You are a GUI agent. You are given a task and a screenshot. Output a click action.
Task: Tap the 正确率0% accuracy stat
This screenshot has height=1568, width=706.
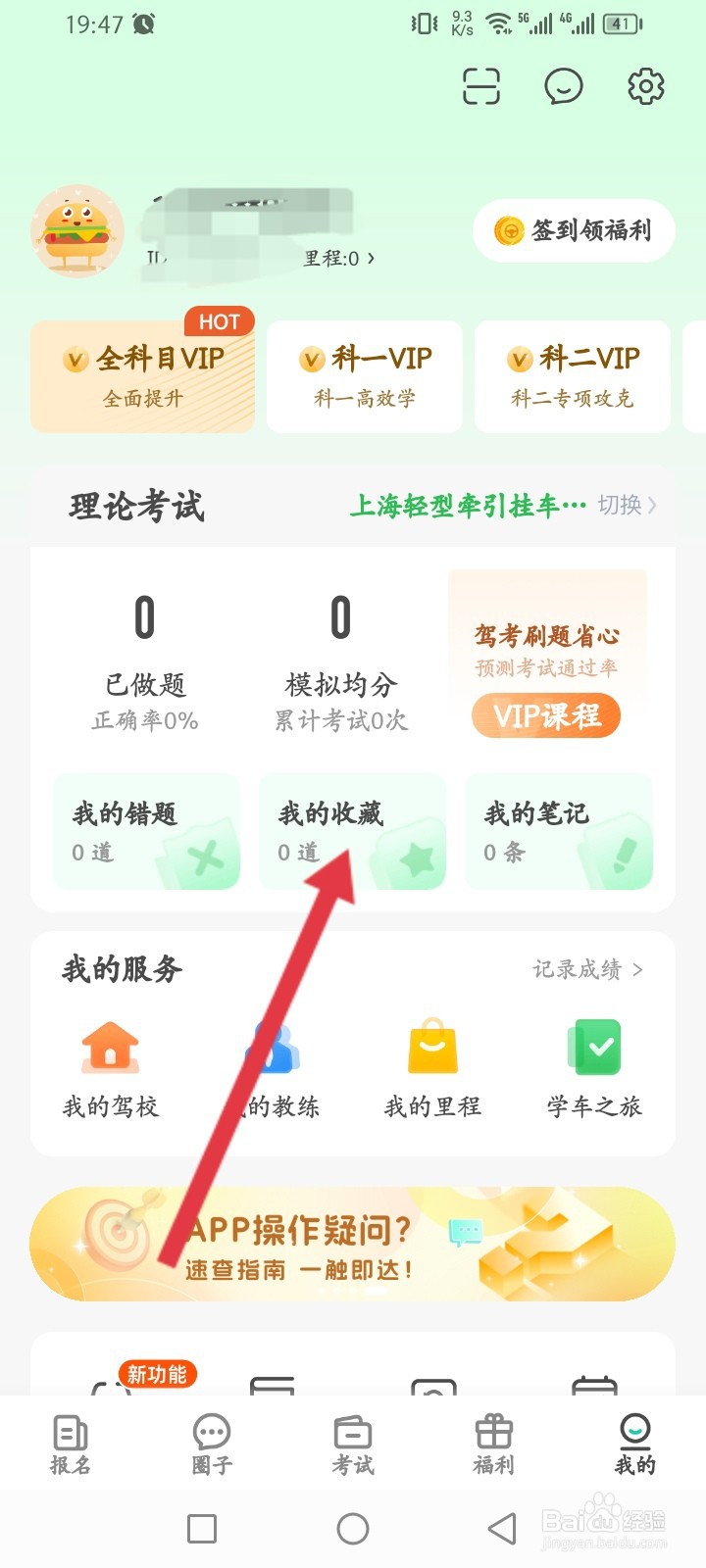pos(145,722)
